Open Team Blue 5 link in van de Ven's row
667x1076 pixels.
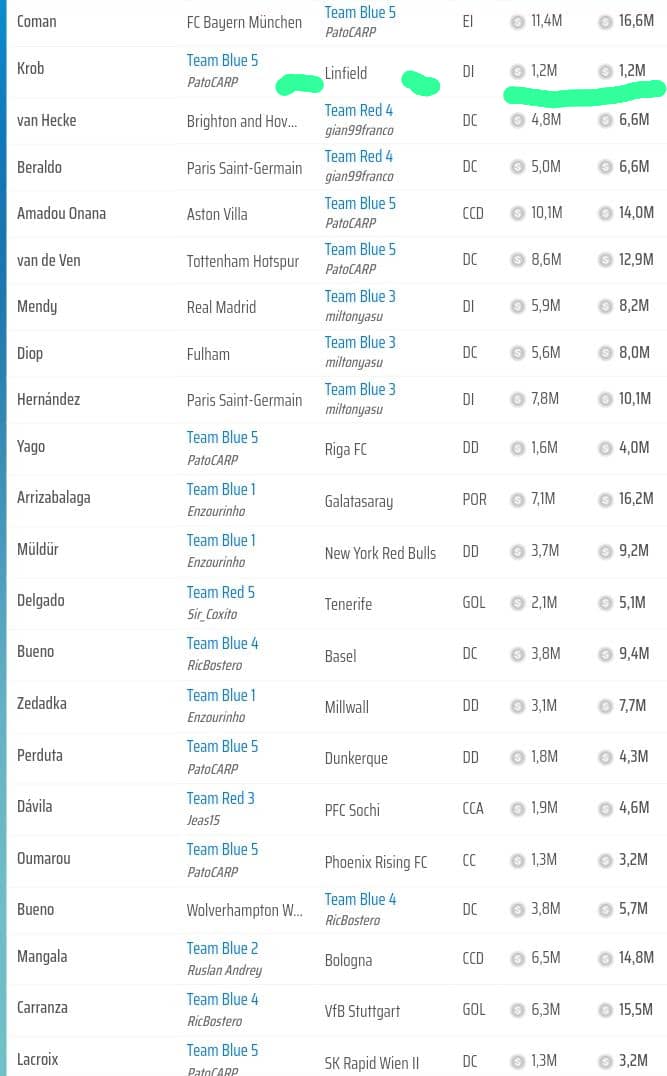click(x=360, y=249)
